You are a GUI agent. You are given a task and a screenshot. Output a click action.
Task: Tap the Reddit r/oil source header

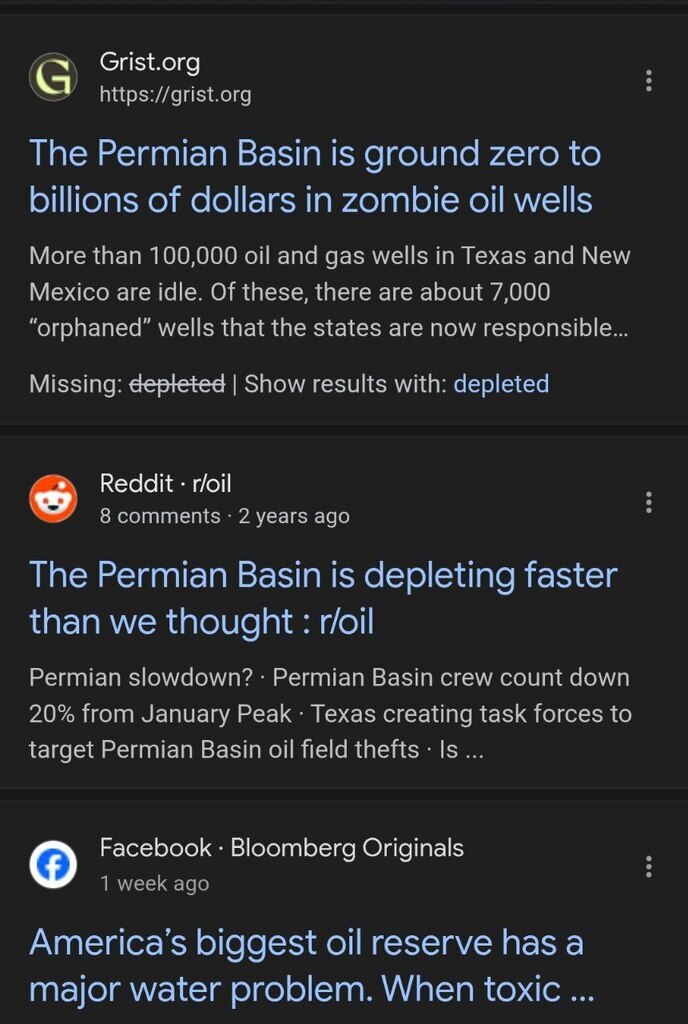coord(166,498)
